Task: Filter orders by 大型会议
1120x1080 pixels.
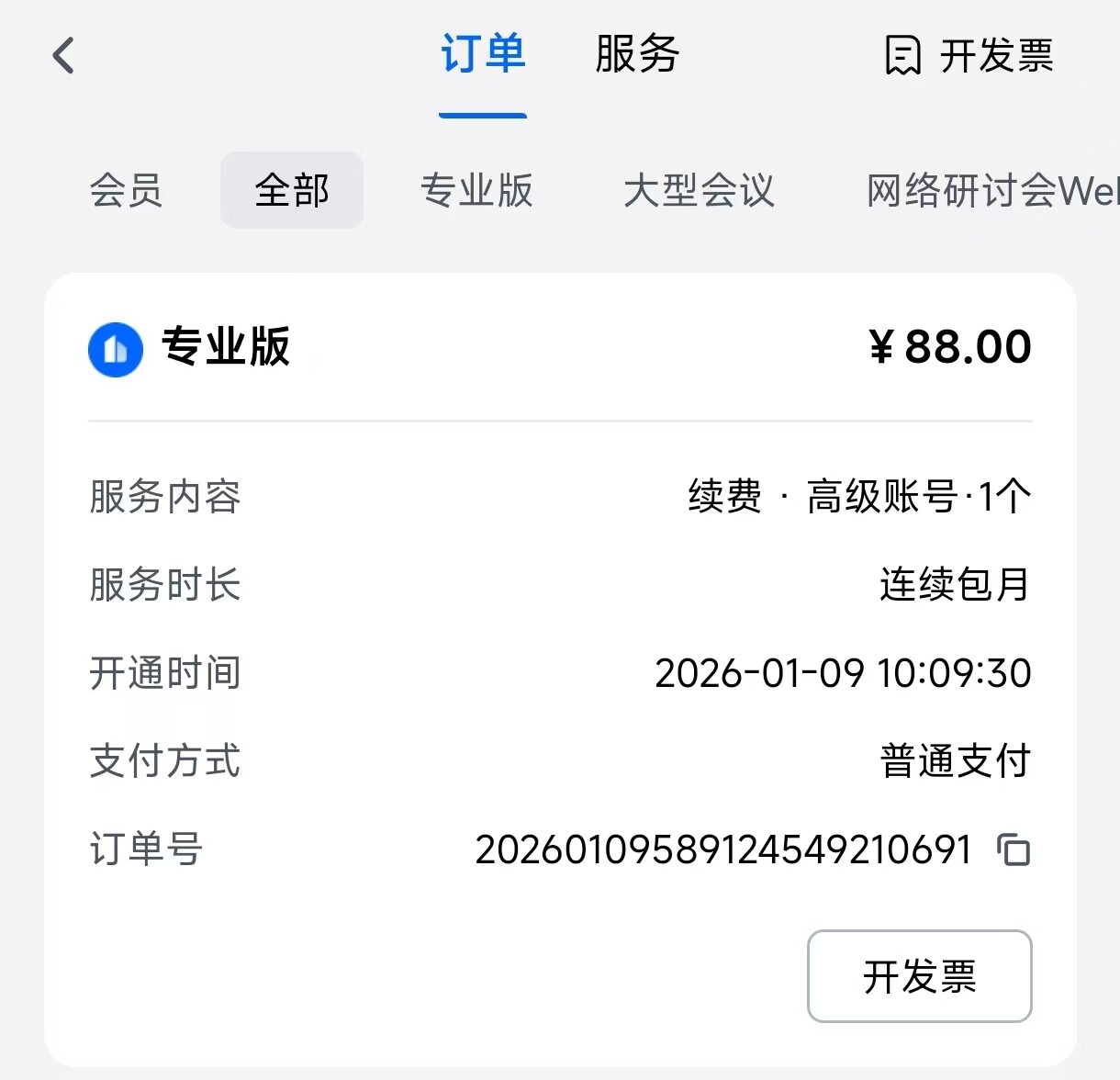Action: coord(699,191)
